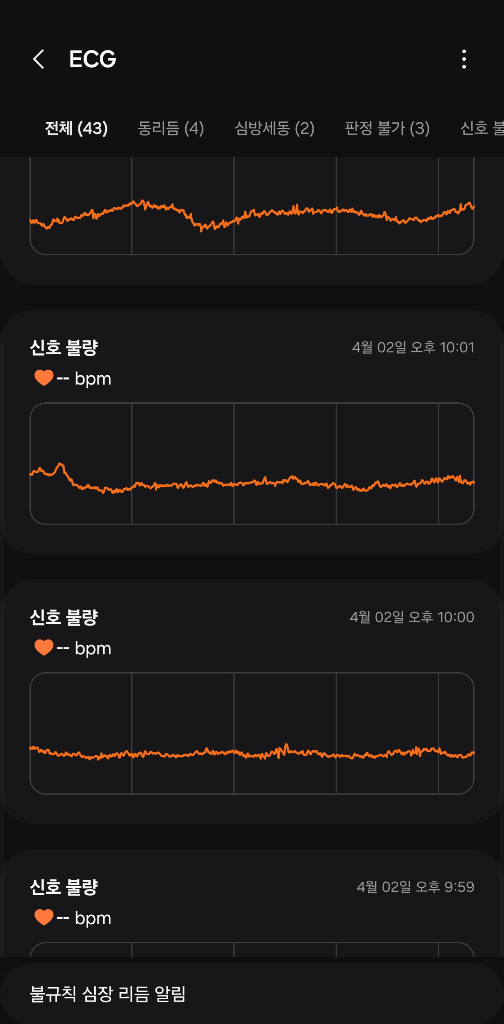Switch to the 동리듬 (4) tab

(171, 129)
